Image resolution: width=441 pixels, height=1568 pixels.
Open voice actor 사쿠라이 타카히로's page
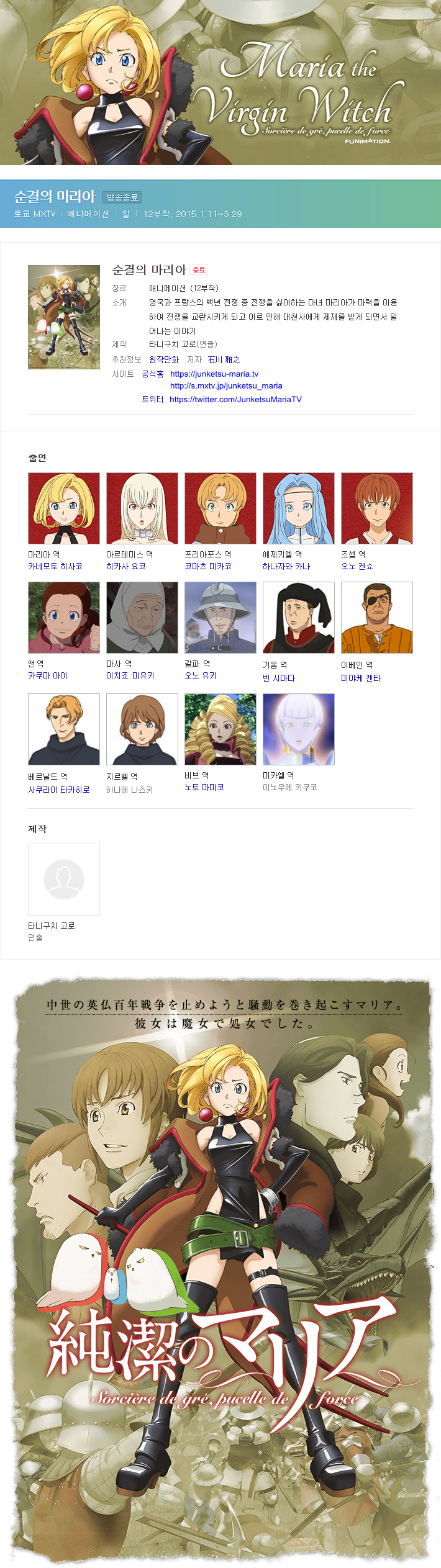[59, 790]
